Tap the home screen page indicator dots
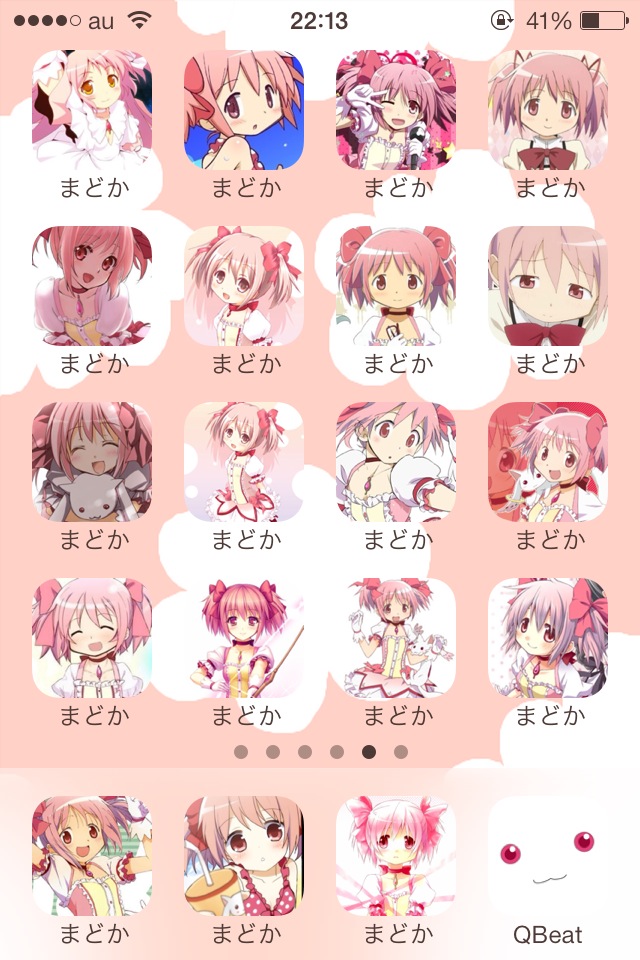The image size is (640, 960). (321, 752)
